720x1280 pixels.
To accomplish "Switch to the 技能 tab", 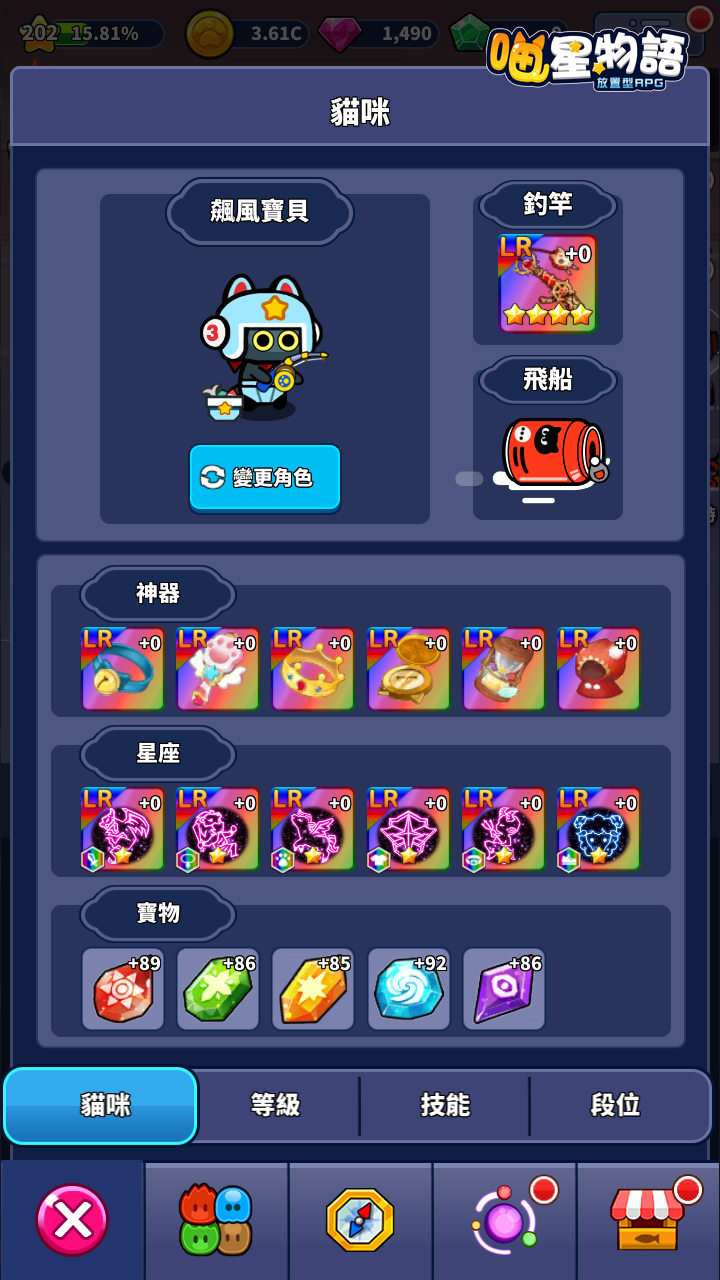I will (445, 1105).
